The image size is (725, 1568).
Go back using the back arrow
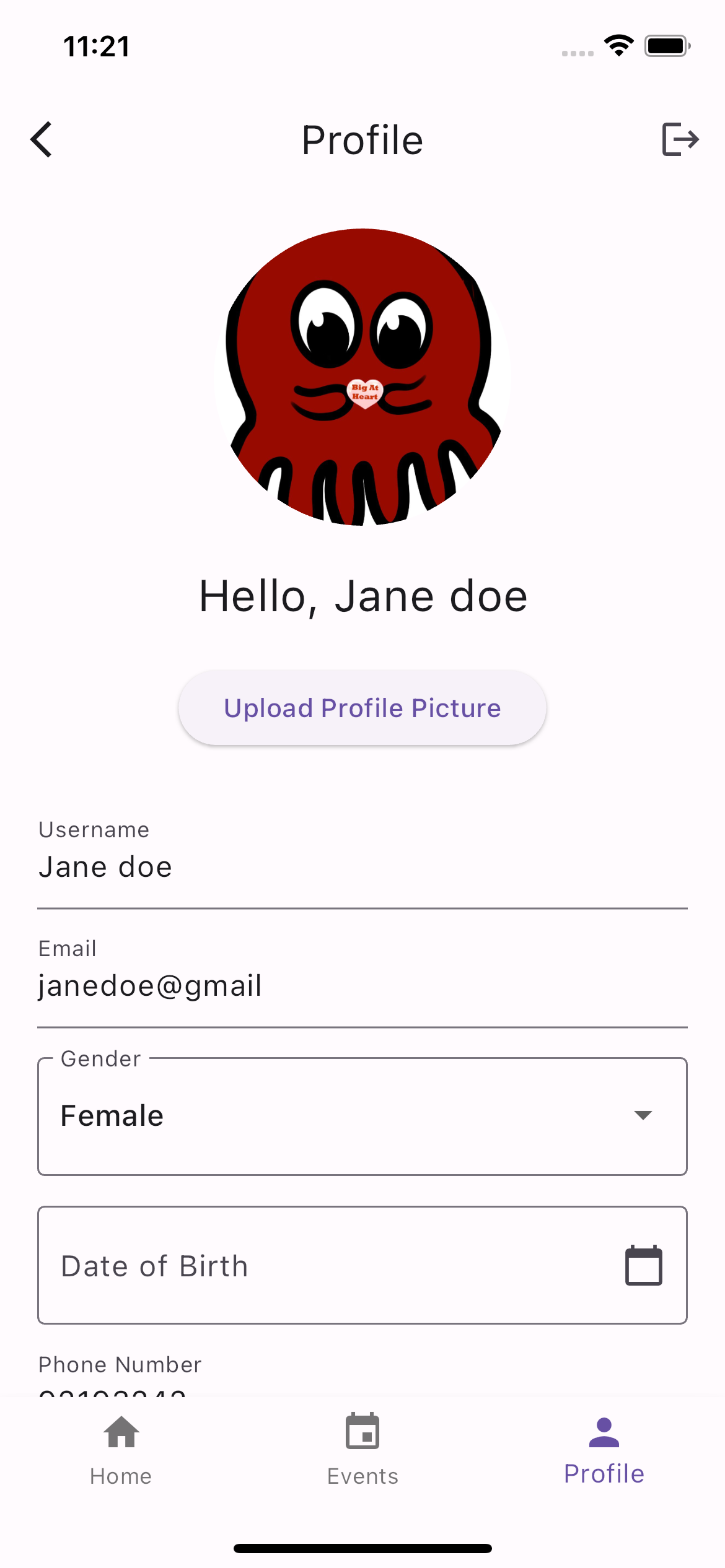pos(42,139)
